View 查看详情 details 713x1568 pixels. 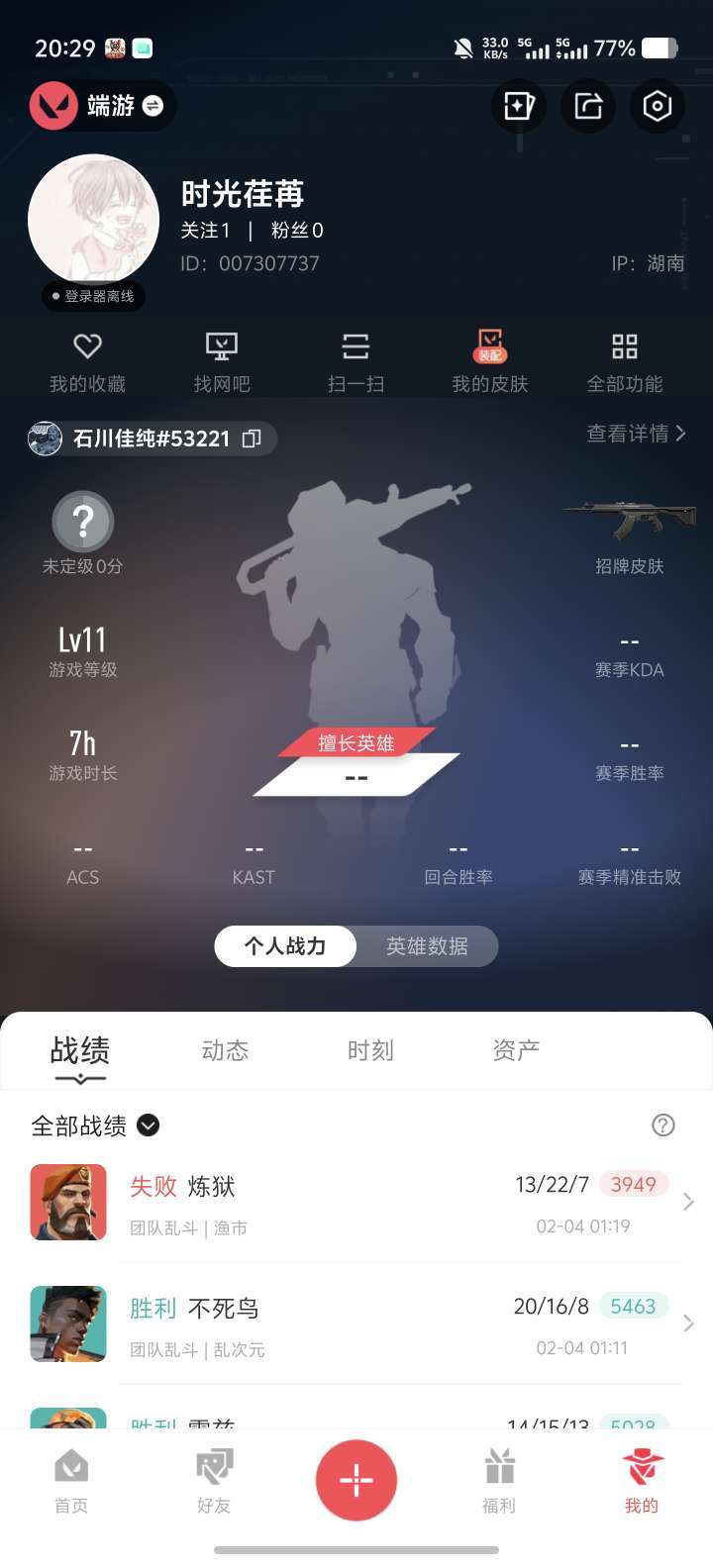636,434
